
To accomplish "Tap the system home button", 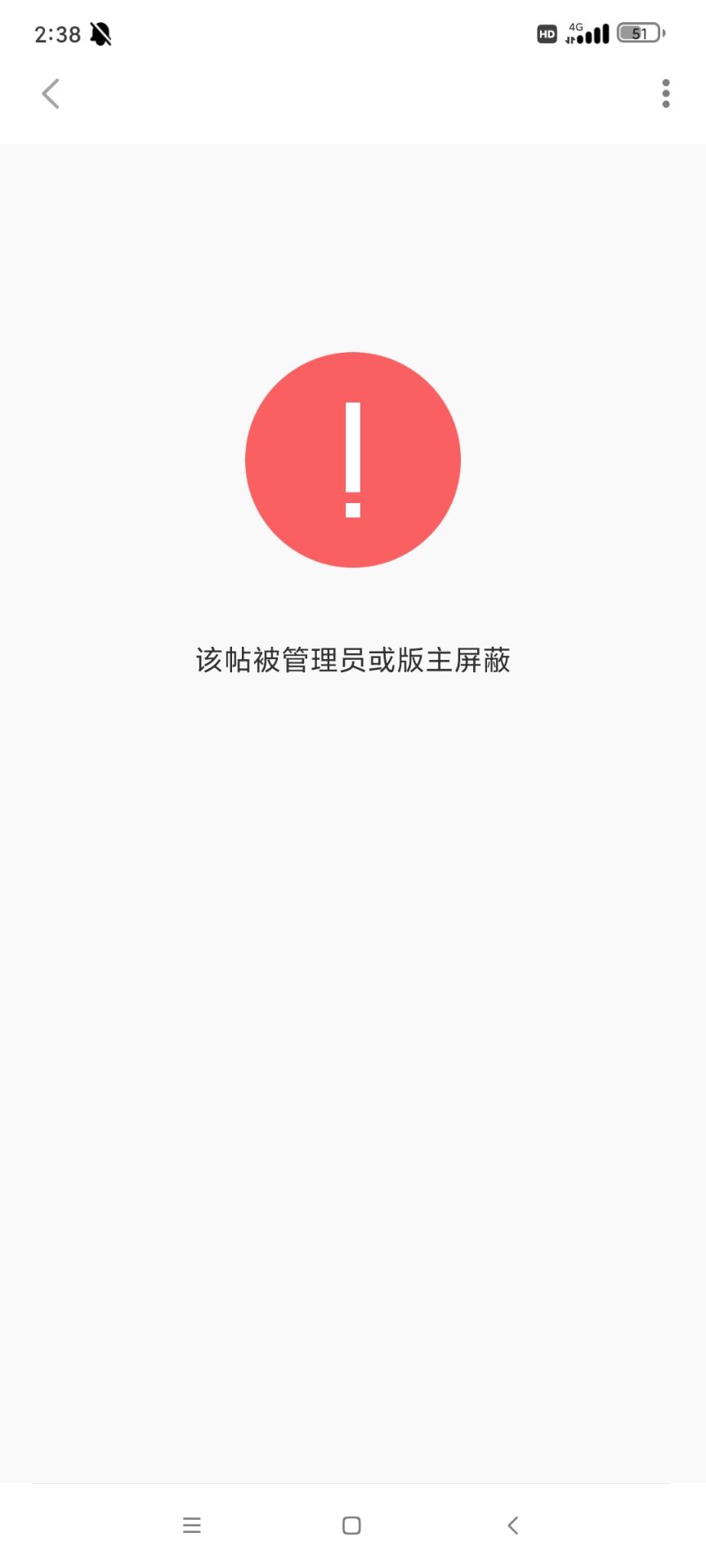I will point(351,1525).
